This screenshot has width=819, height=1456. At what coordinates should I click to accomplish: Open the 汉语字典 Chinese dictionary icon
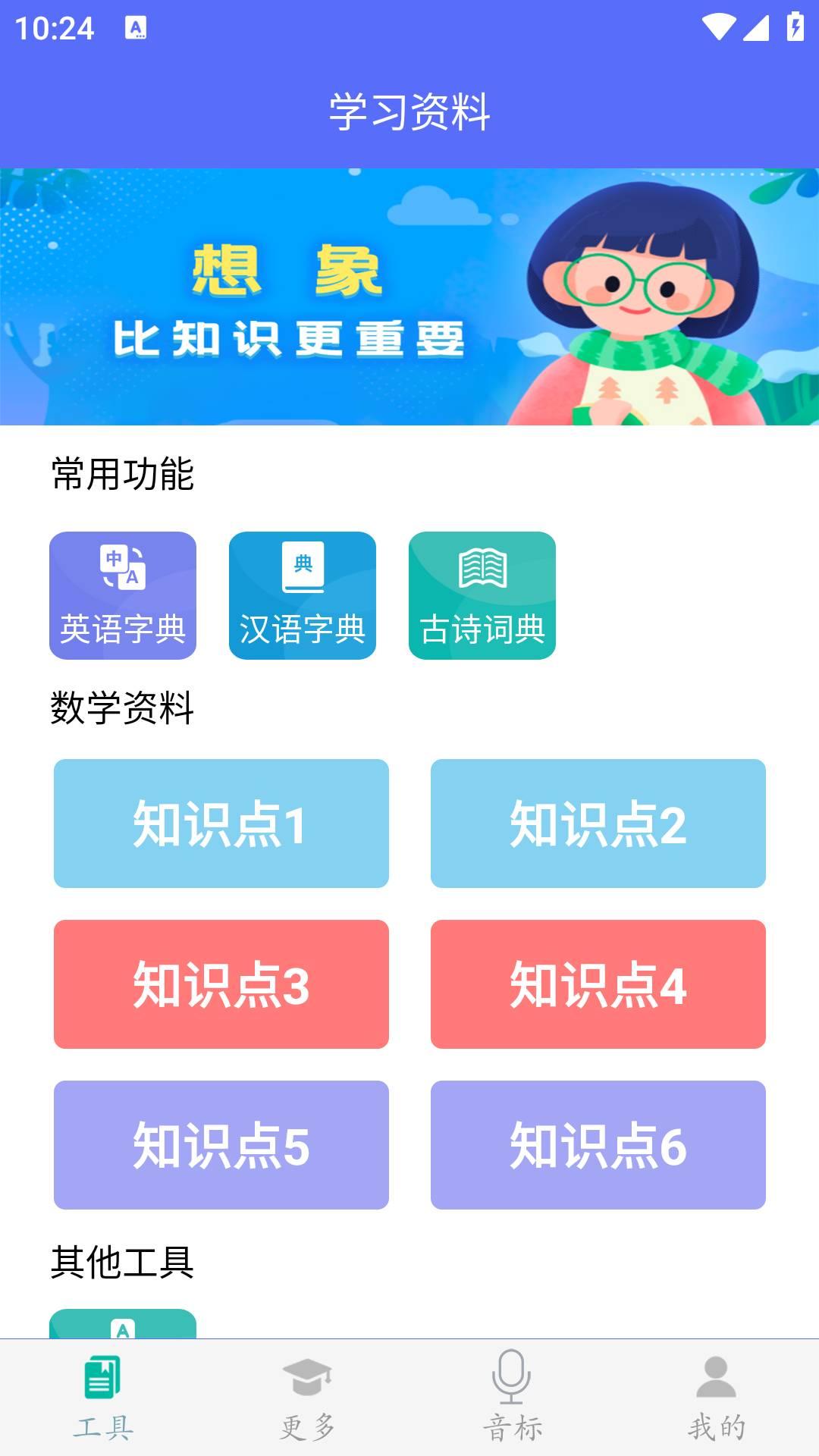303,594
